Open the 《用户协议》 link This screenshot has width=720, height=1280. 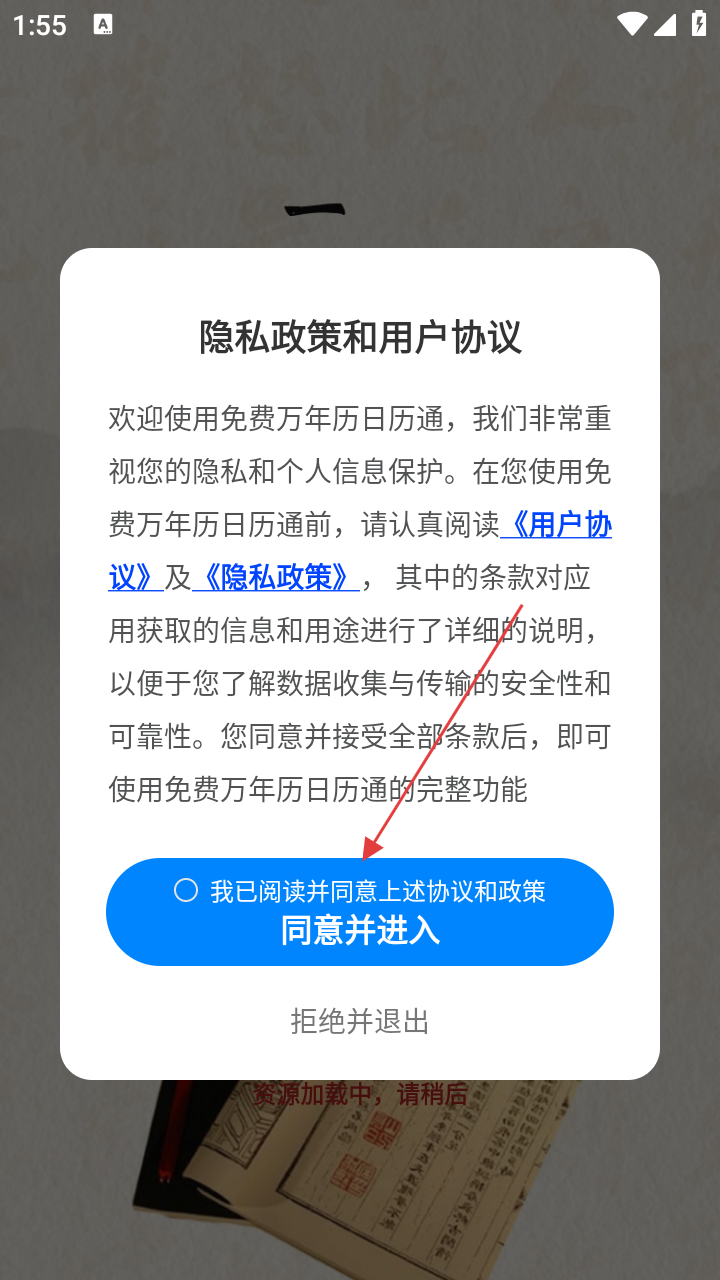(558, 525)
